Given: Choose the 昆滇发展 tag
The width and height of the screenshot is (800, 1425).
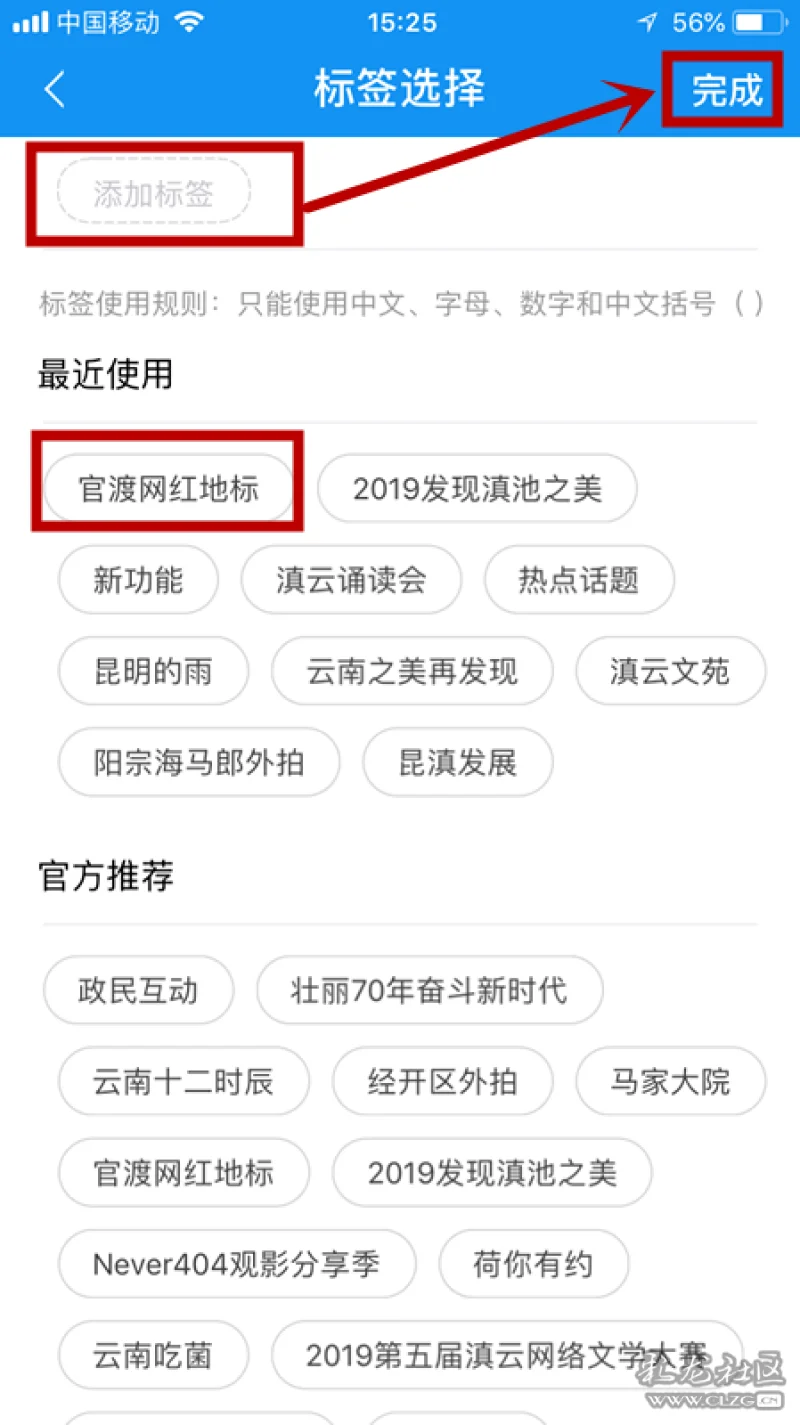Looking at the screenshot, I should (457, 763).
